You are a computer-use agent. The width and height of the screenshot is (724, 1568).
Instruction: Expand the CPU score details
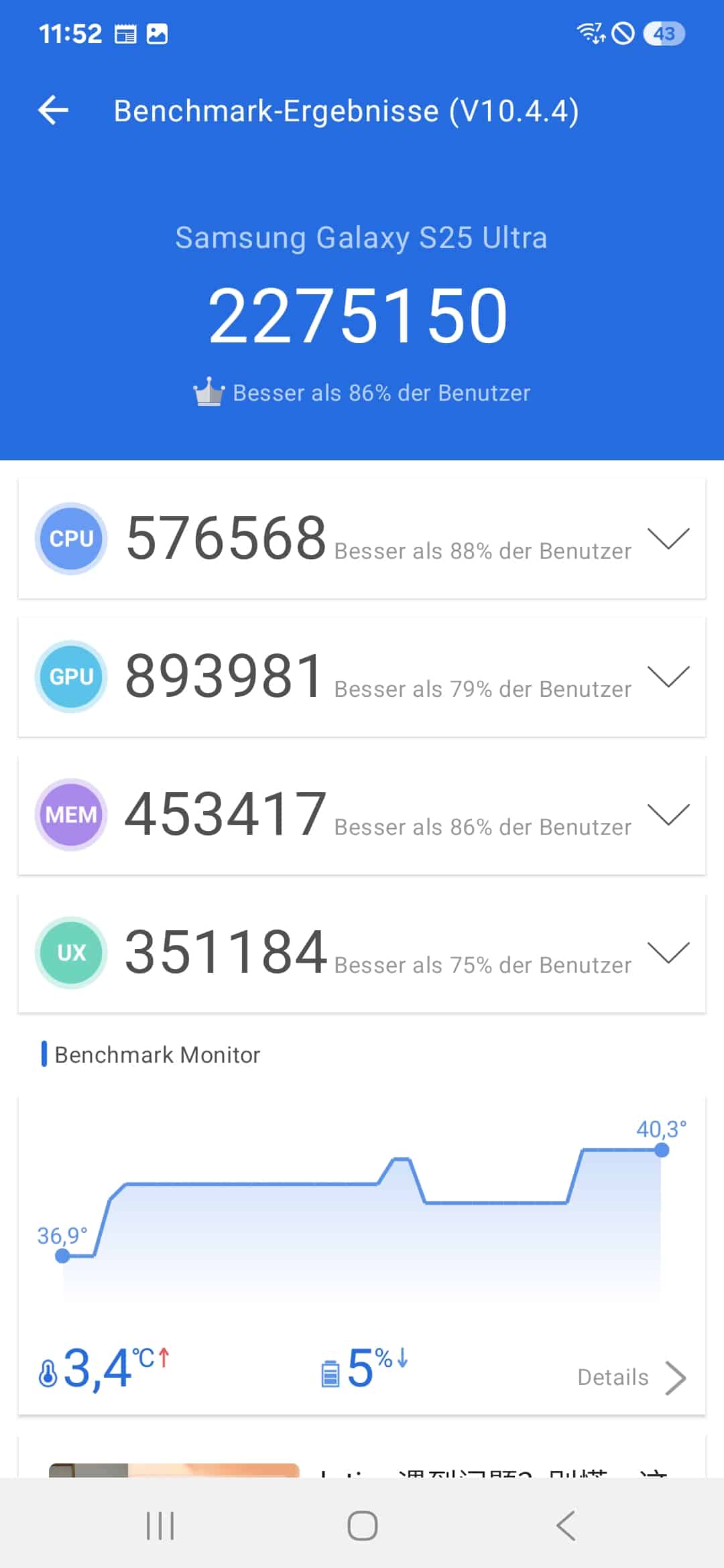pos(668,539)
